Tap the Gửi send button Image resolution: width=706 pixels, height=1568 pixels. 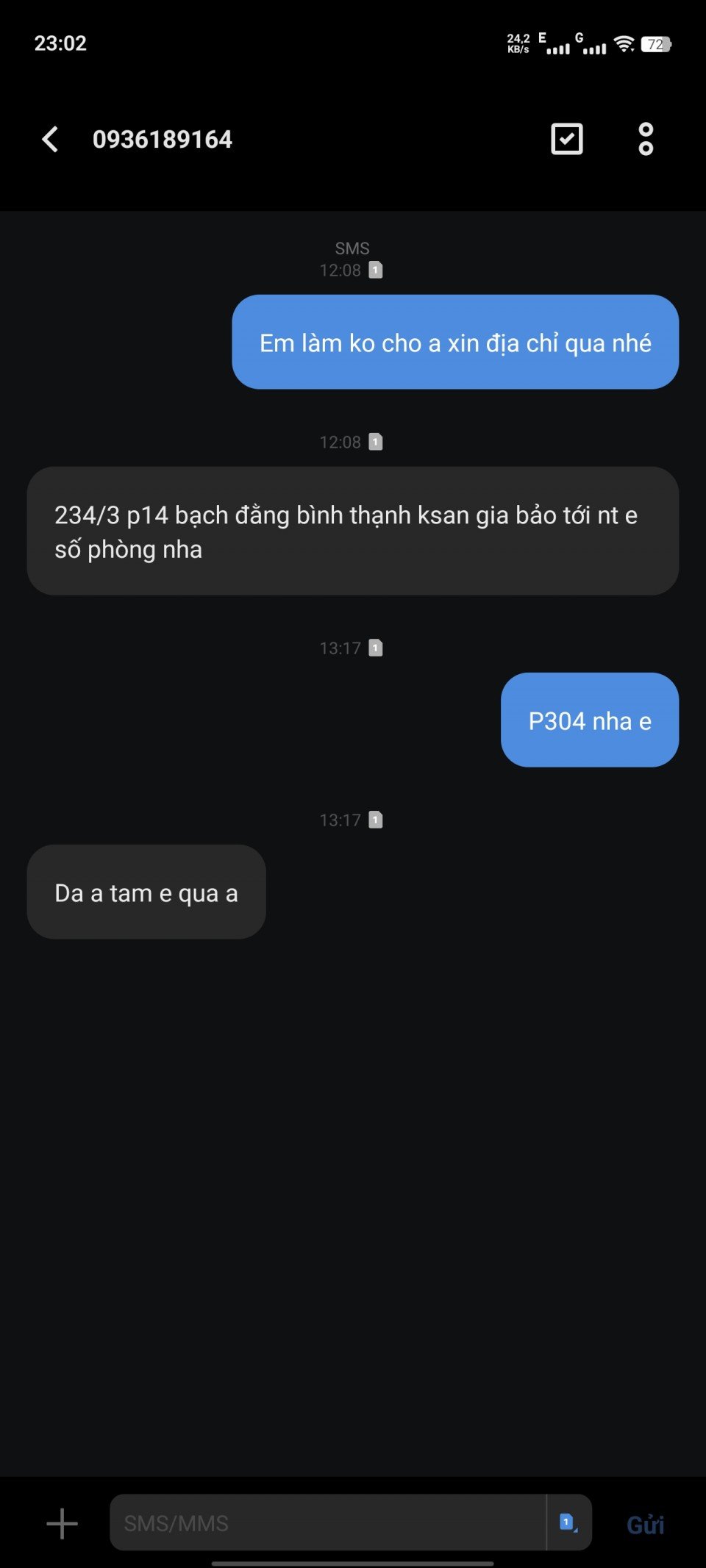point(646,1524)
